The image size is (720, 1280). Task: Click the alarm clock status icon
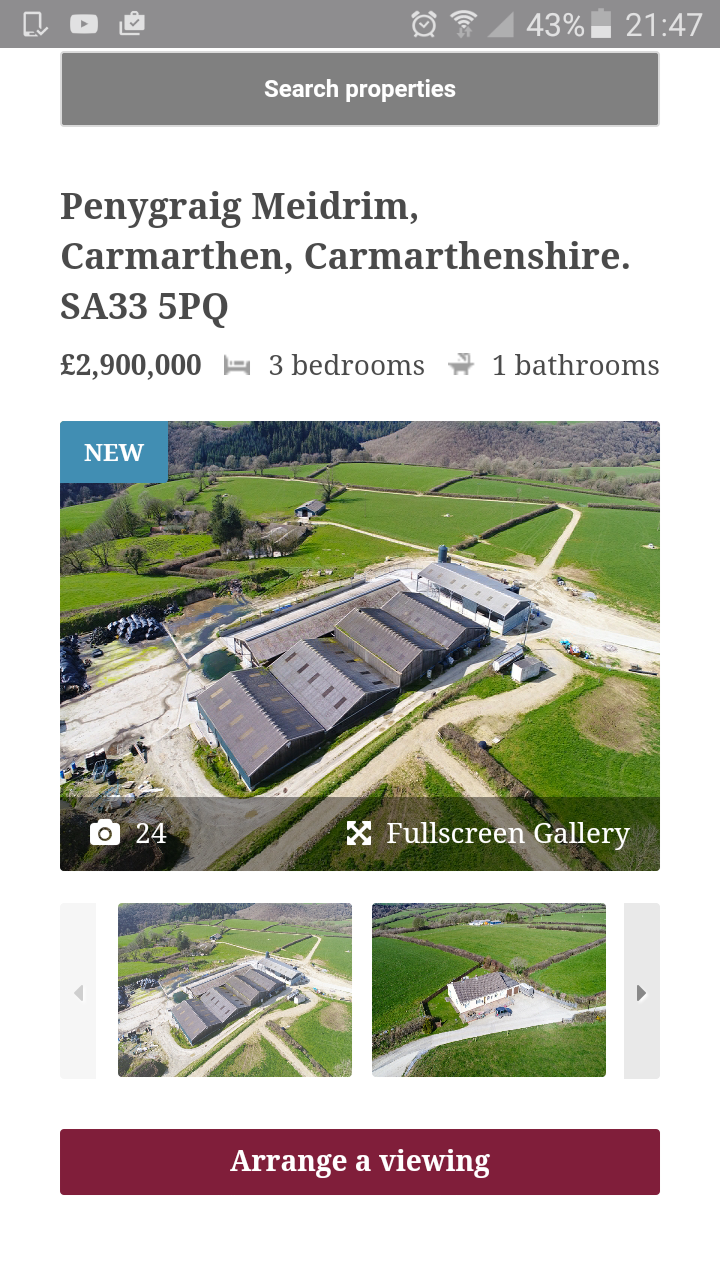click(424, 24)
